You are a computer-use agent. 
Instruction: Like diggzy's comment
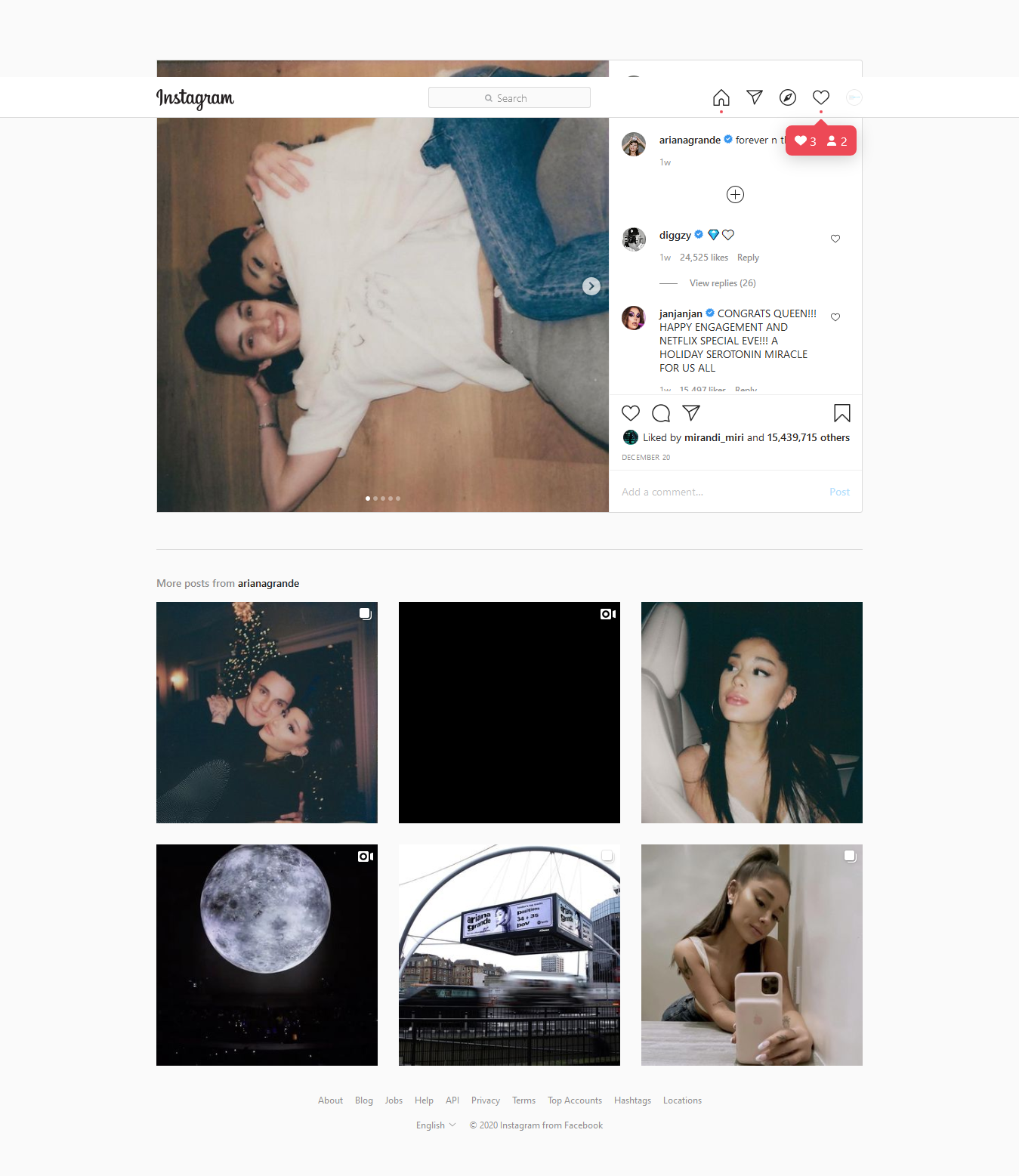coord(835,239)
